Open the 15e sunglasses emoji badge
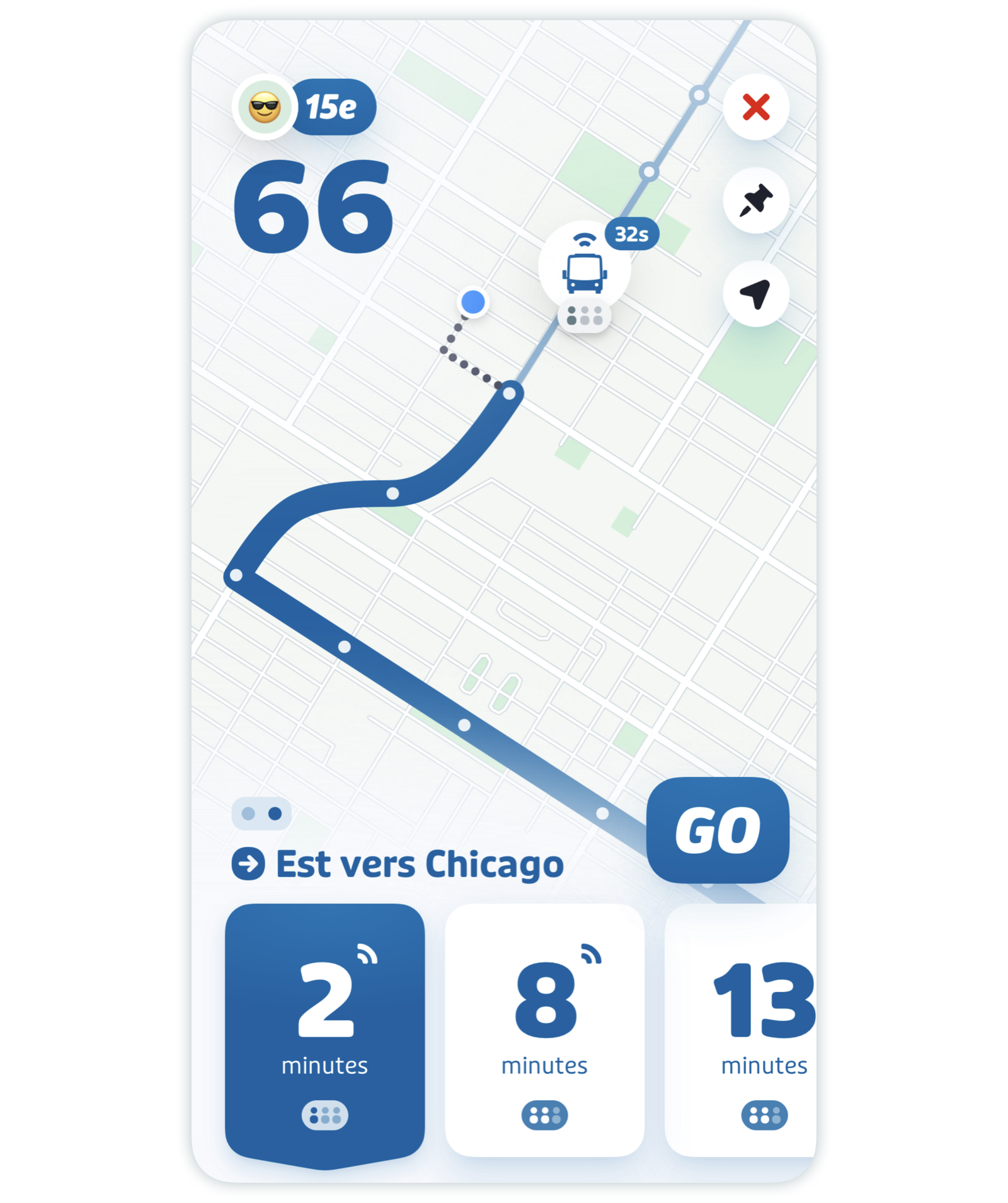The height and width of the screenshot is (1203, 1008). pos(304,107)
